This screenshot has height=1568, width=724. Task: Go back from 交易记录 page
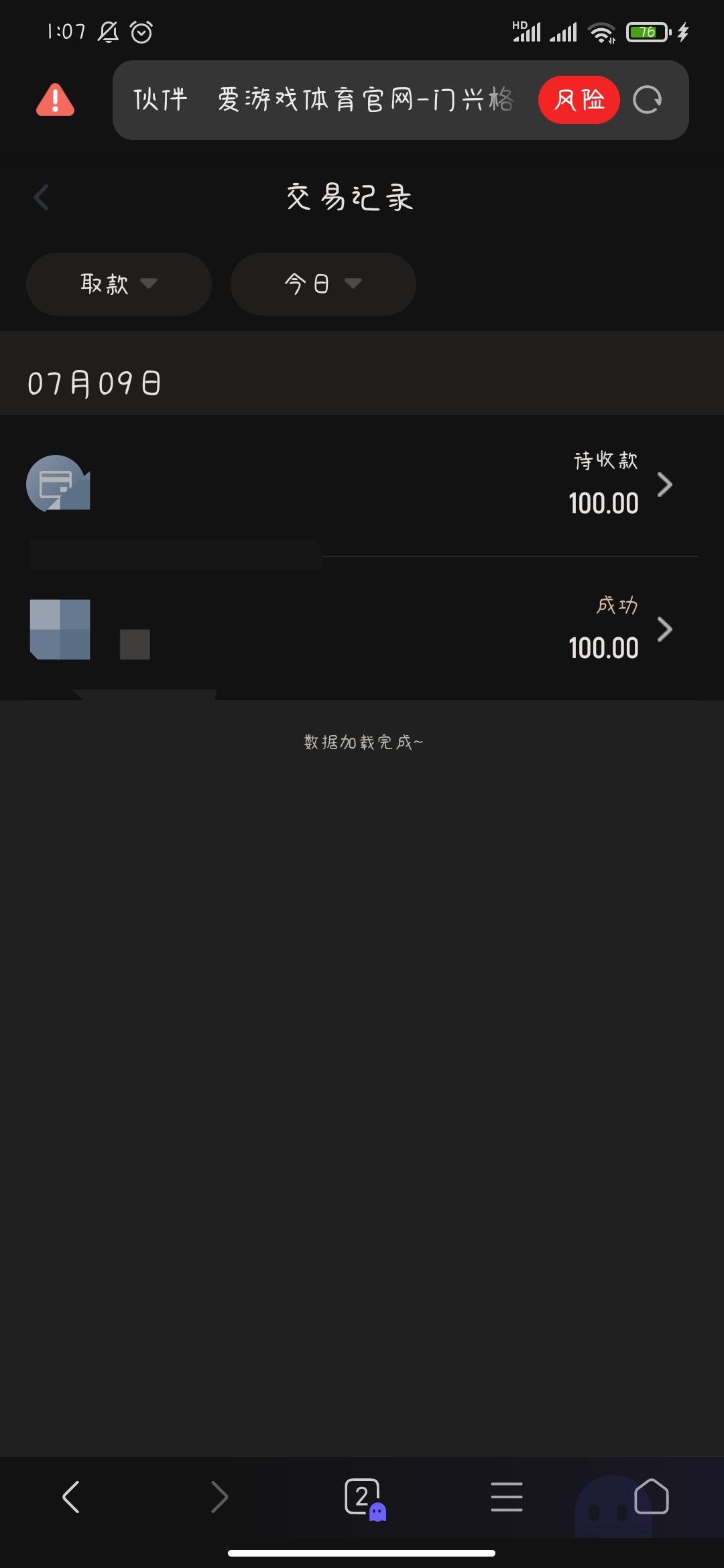[x=41, y=197]
